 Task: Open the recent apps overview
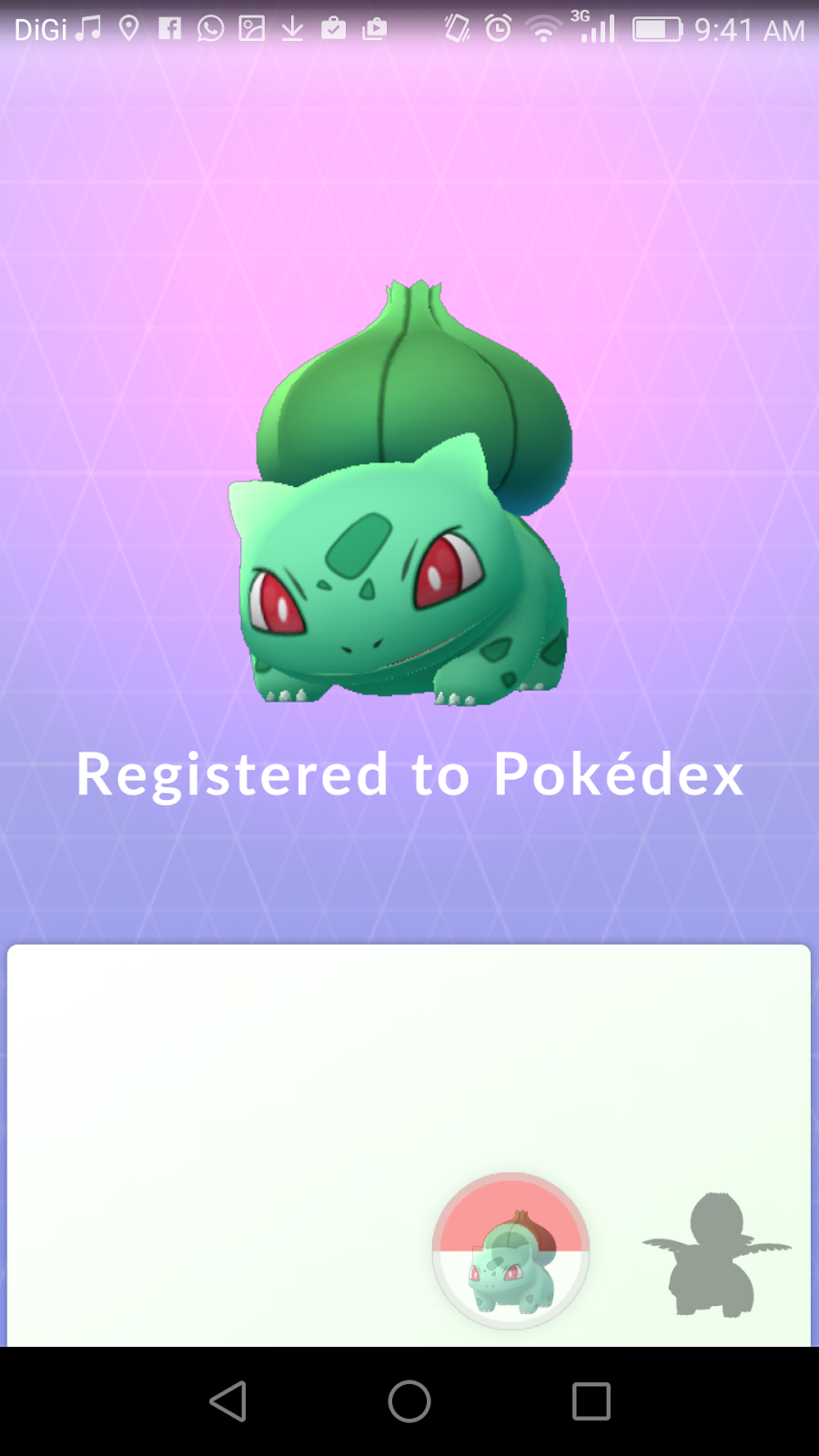click(x=591, y=1400)
